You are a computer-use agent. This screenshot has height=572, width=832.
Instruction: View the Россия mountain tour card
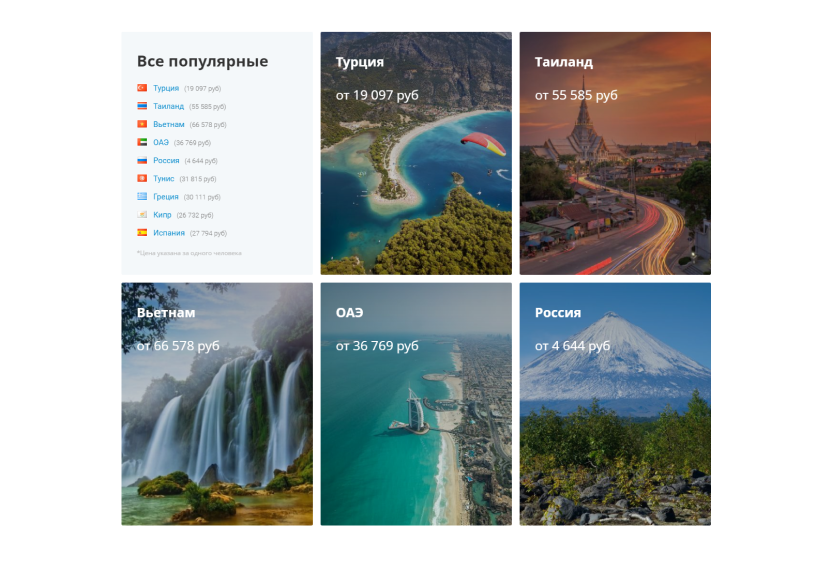pyautogui.click(x=615, y=404)
